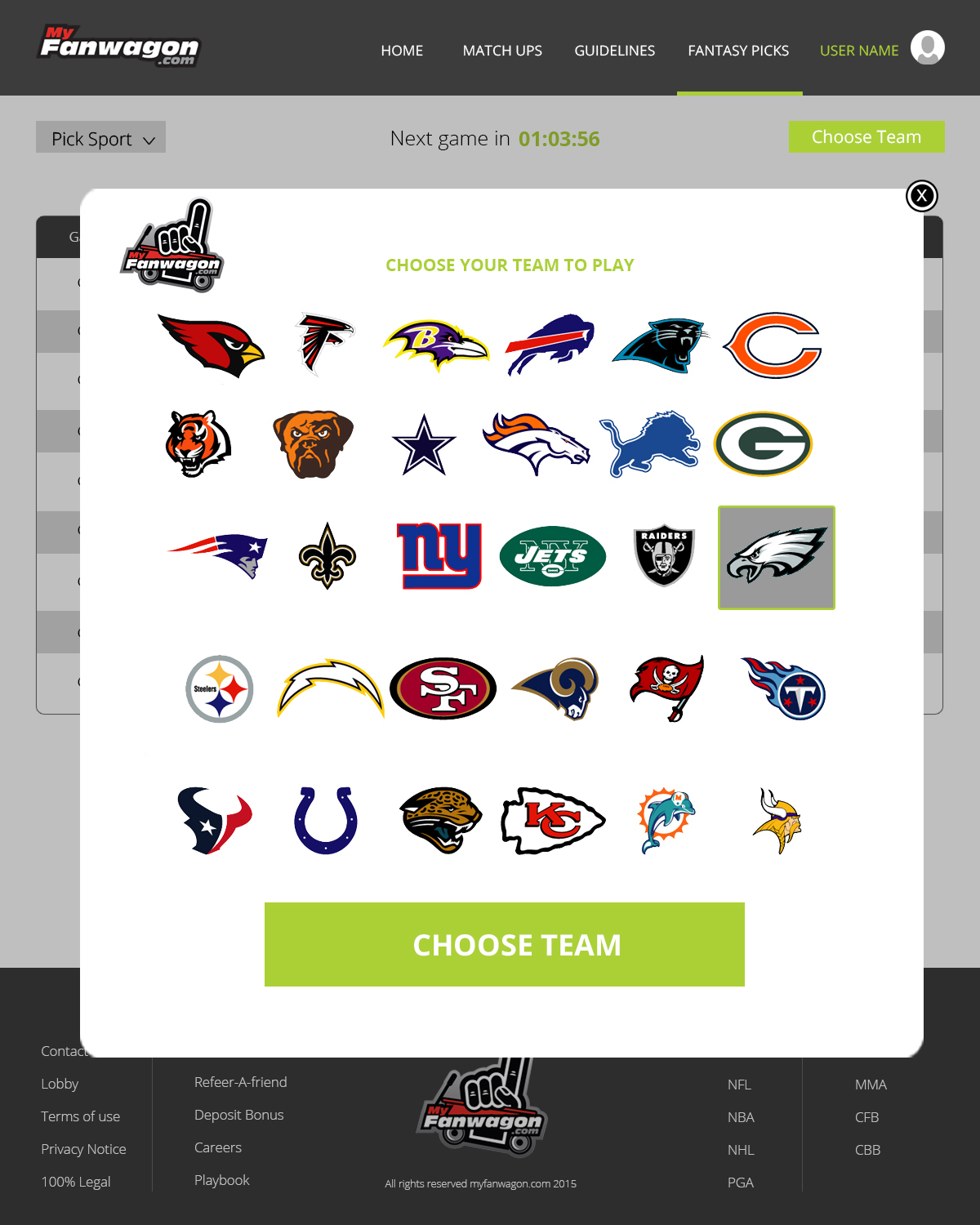Pick the Pittsburgh Steelers logo

[219, 689]
